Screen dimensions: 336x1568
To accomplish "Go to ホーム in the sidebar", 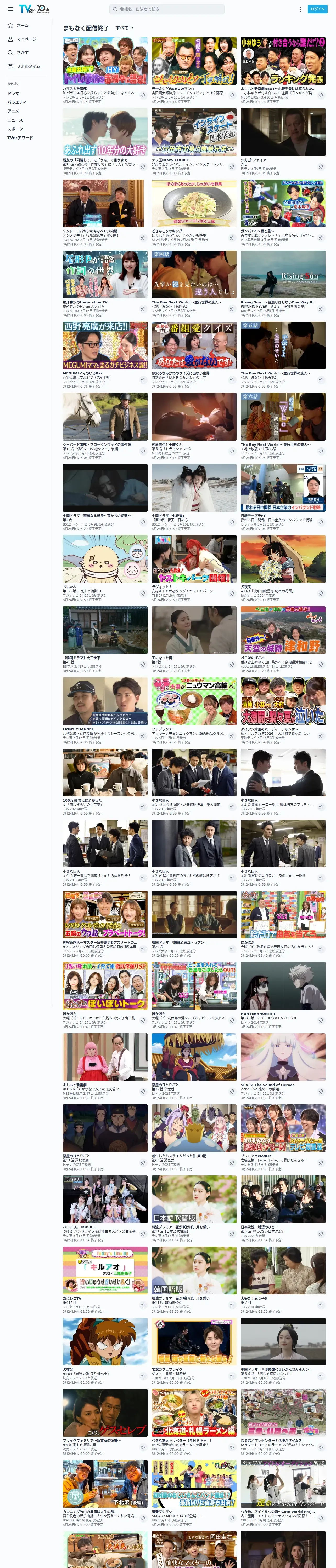I will 23,26.
